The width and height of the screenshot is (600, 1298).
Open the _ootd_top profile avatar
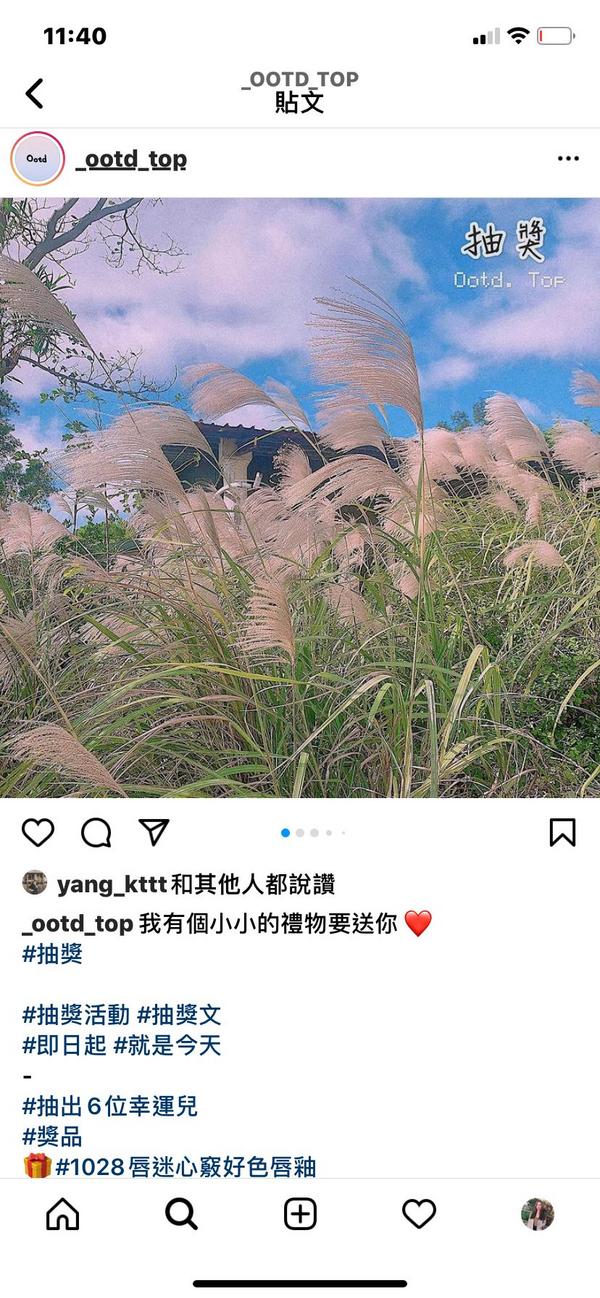click(37, 160)
